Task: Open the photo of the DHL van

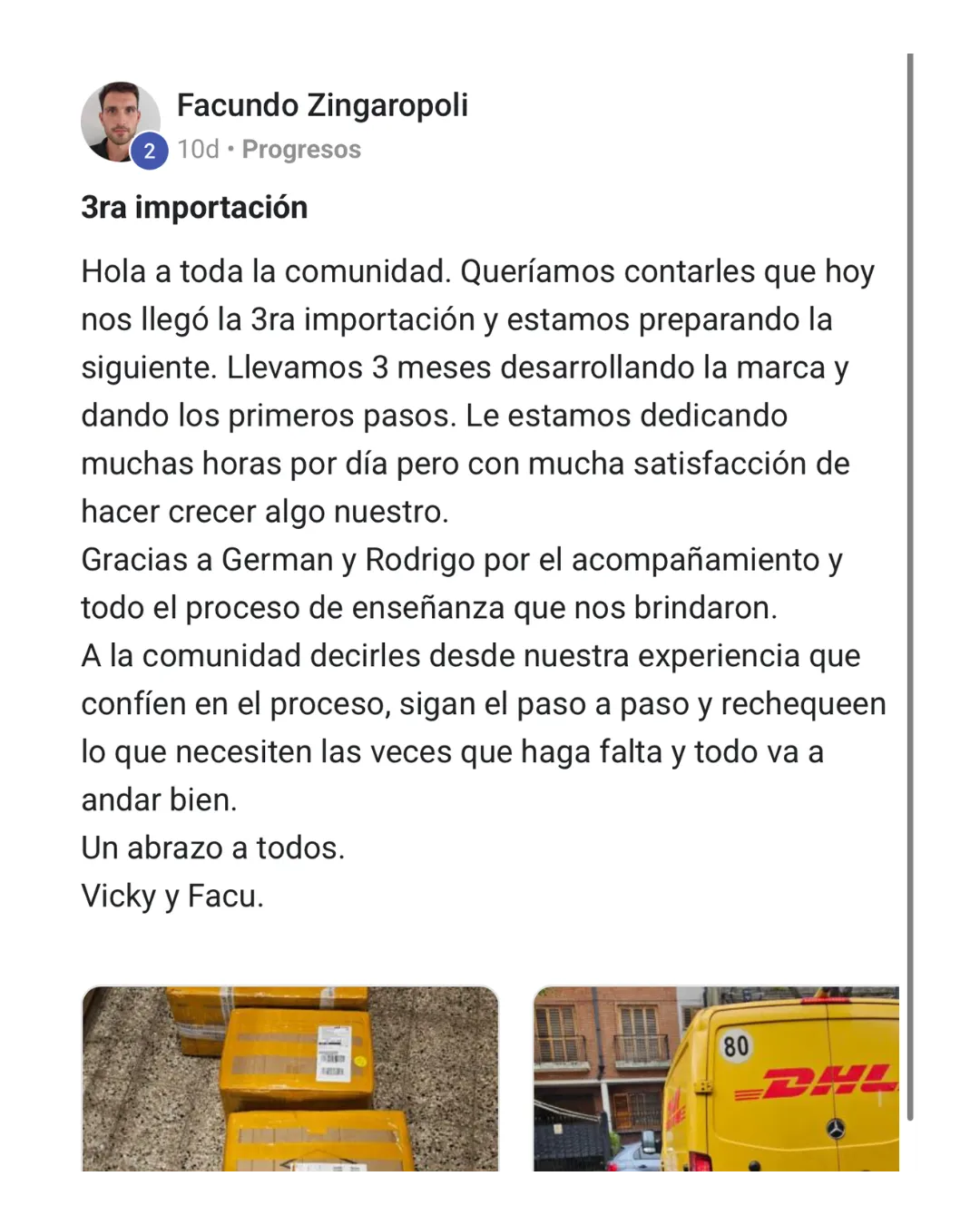Action: (716, 1080)
